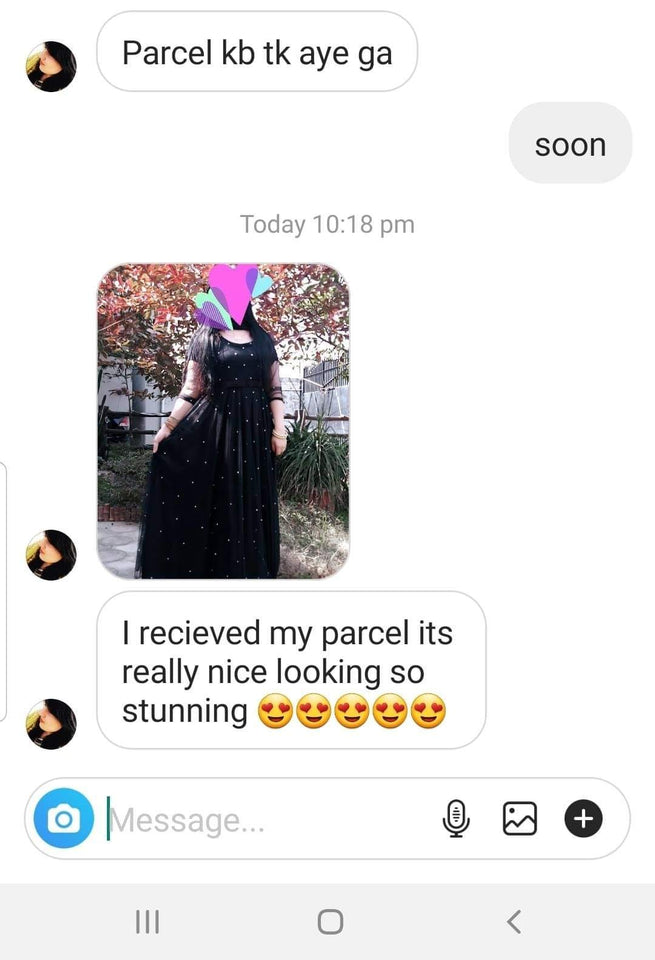This screenshot has height=960, width=655.
Task: Go back with the system back button
Action: (513, 921)
